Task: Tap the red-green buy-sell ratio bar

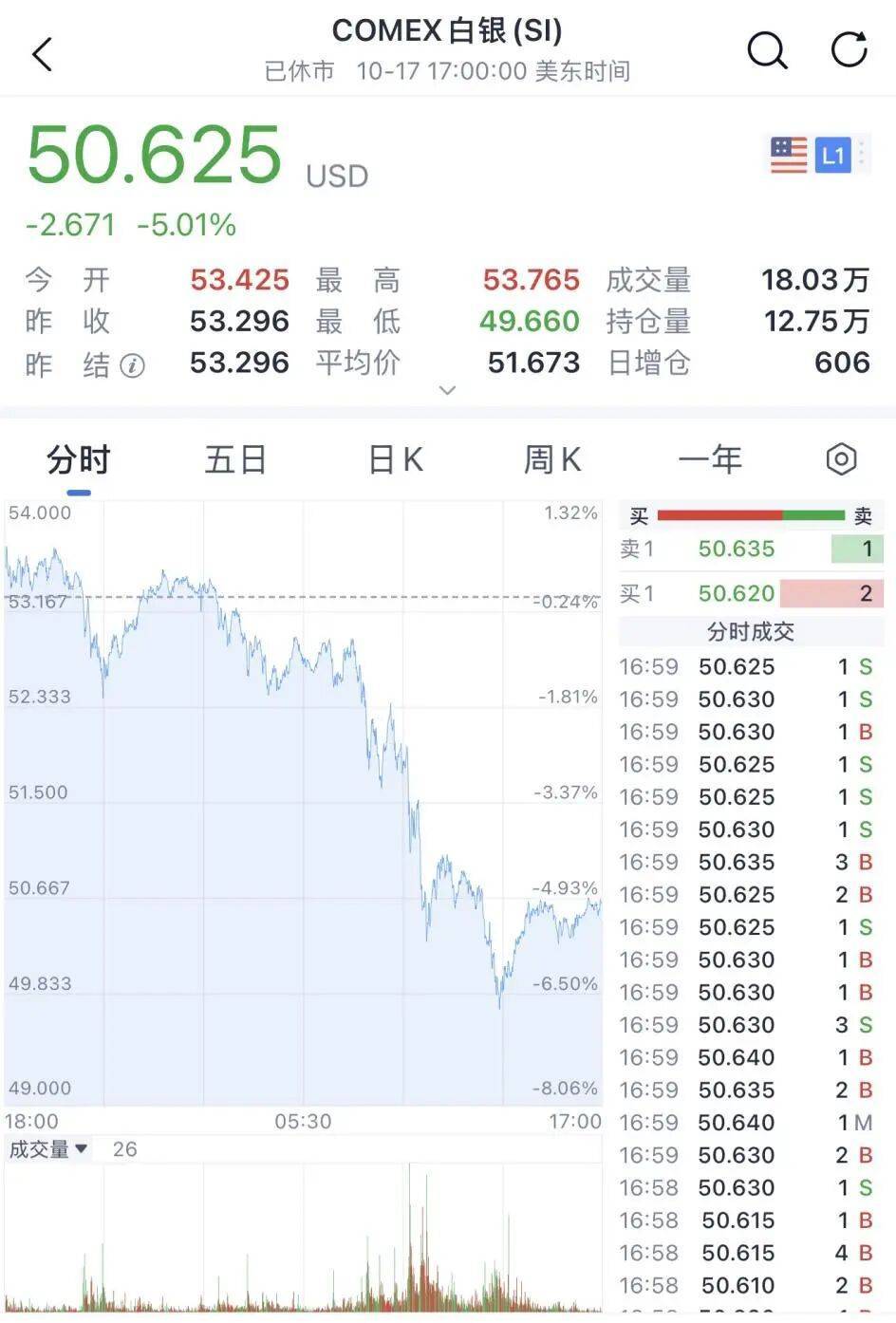Action: (x=750, y=514)
